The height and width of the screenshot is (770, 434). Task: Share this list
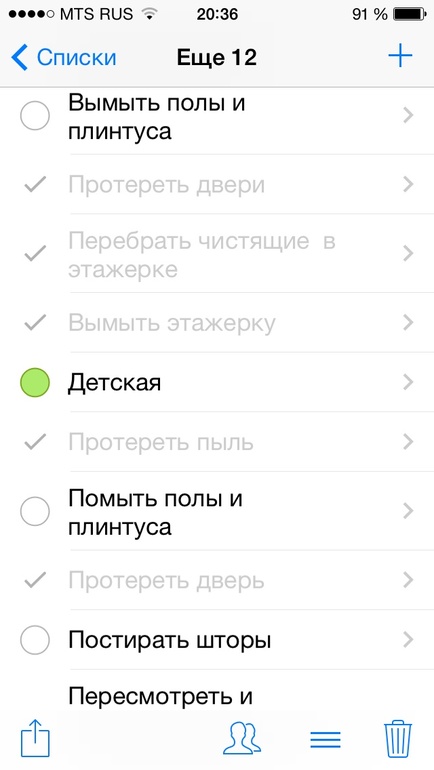tap(35, 738)
